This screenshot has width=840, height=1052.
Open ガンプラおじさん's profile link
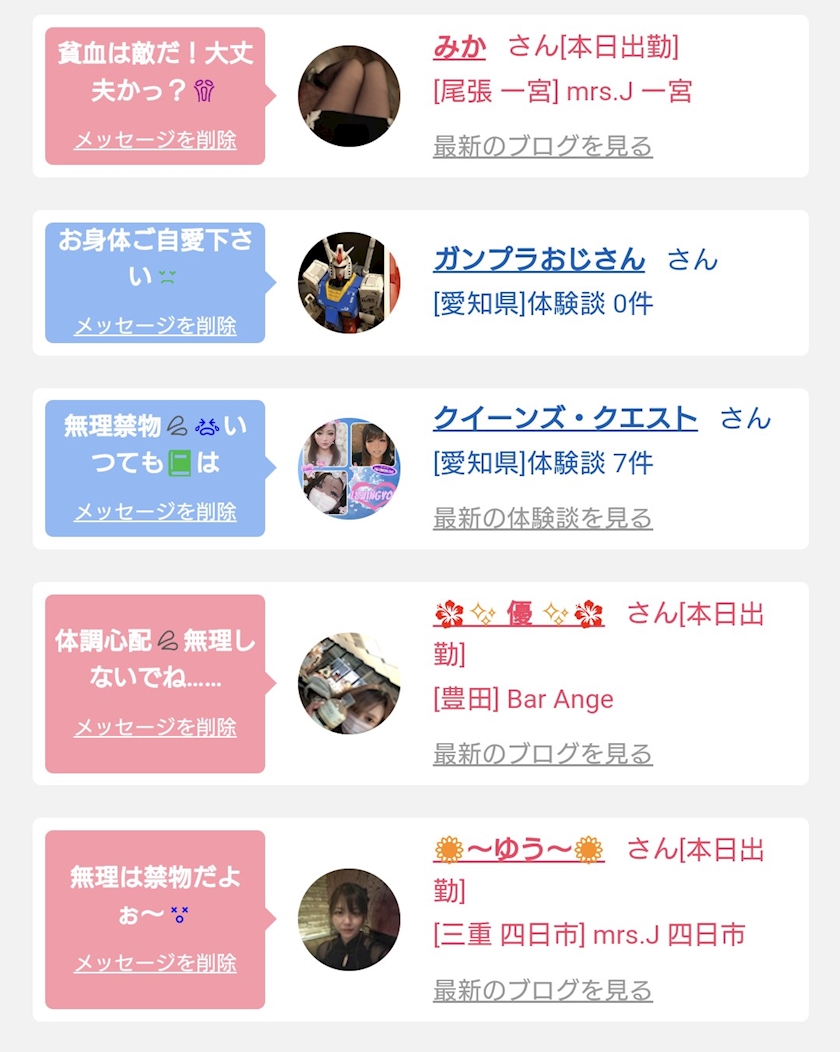click(x=539, y=259)
